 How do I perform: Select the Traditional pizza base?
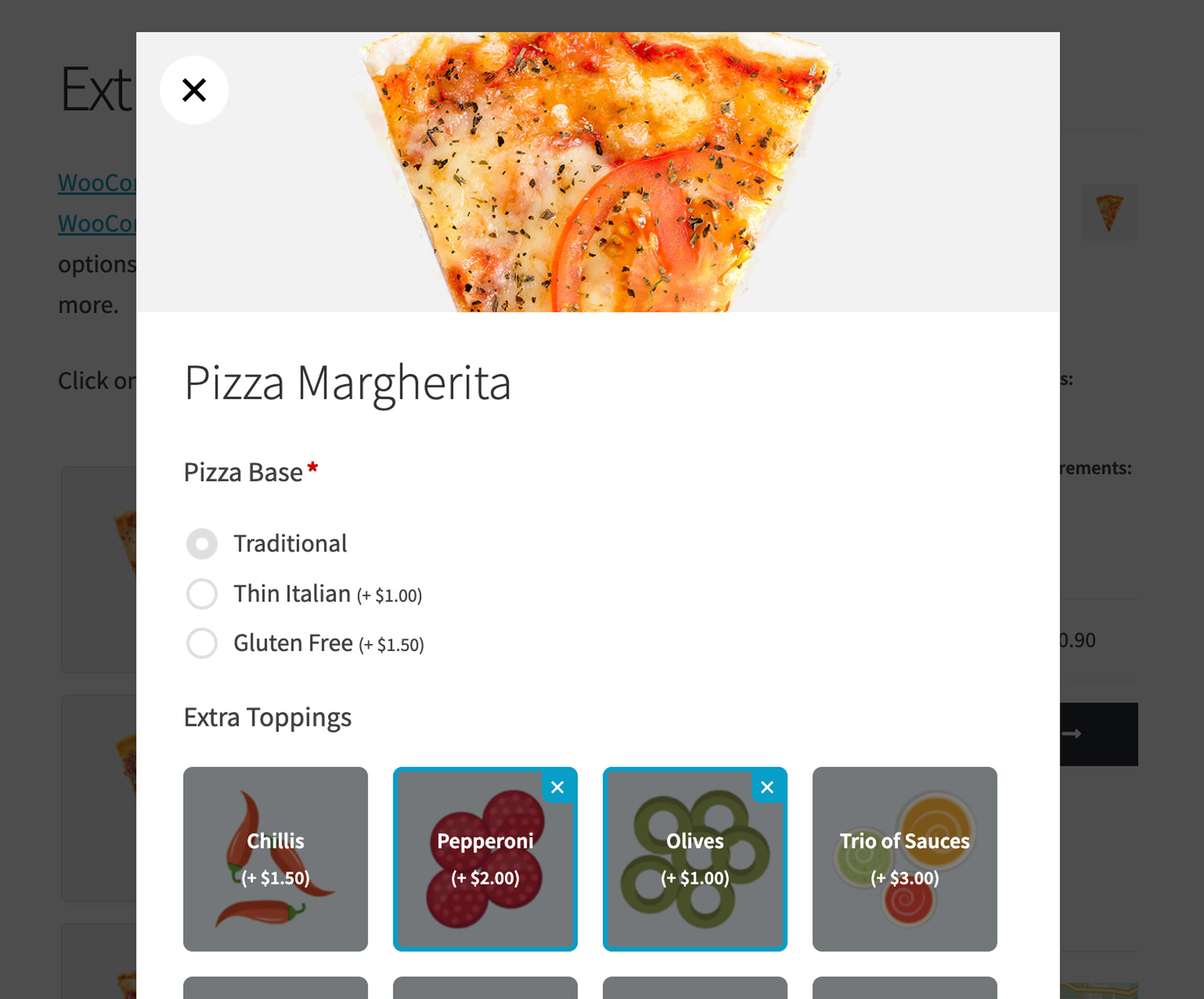click(x=202, y=544)
